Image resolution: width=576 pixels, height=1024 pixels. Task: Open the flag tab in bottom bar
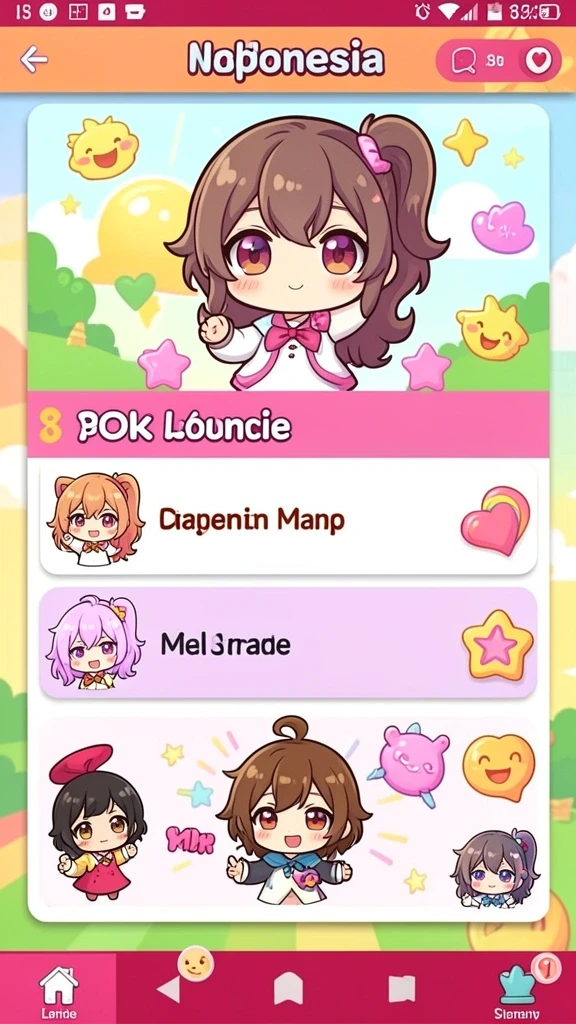pos(402,989)
